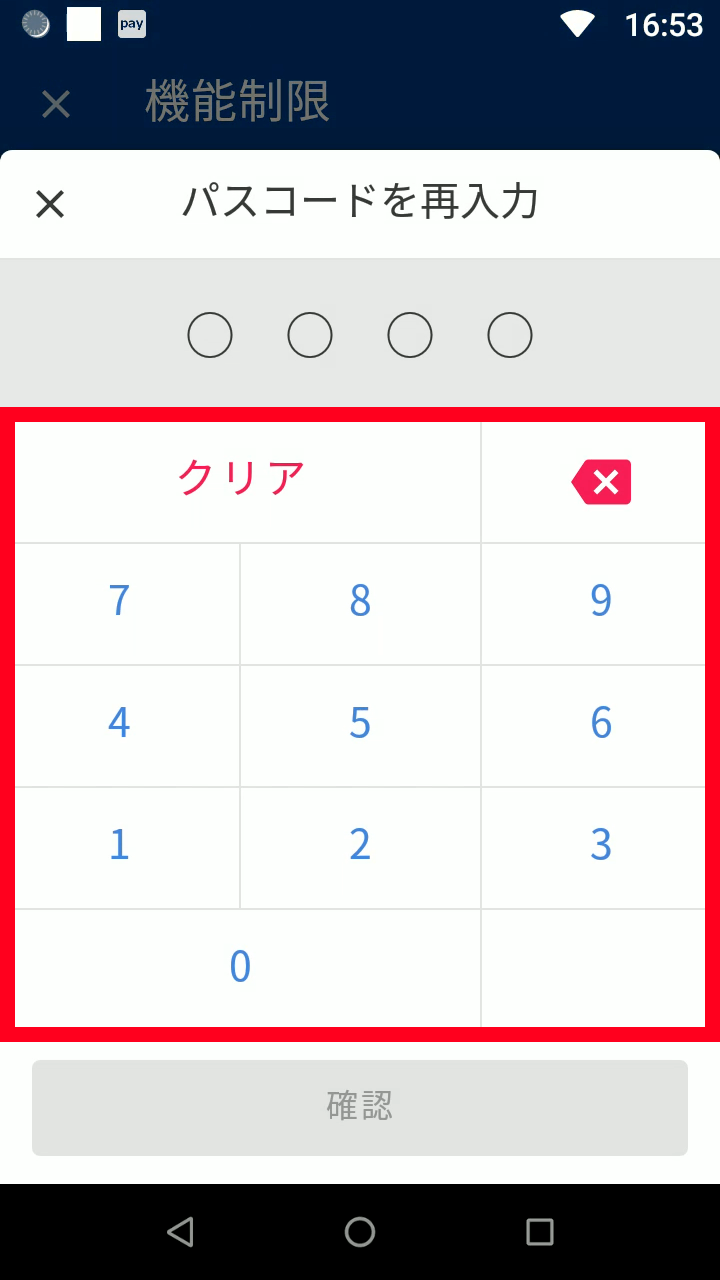Viewport: 720px width, 1280px height.
Task: Tap the pay notification icon in status bar
Action: point(131,24)
